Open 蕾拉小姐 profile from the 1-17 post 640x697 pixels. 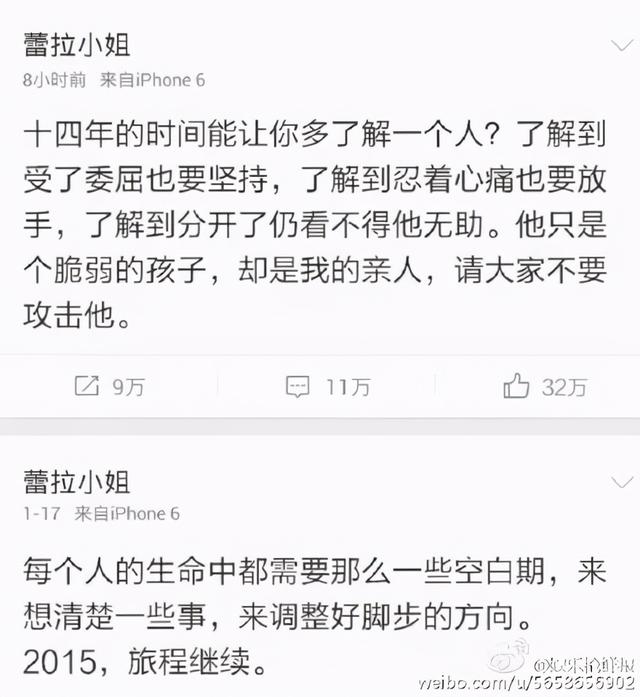[x=77, y=481]
